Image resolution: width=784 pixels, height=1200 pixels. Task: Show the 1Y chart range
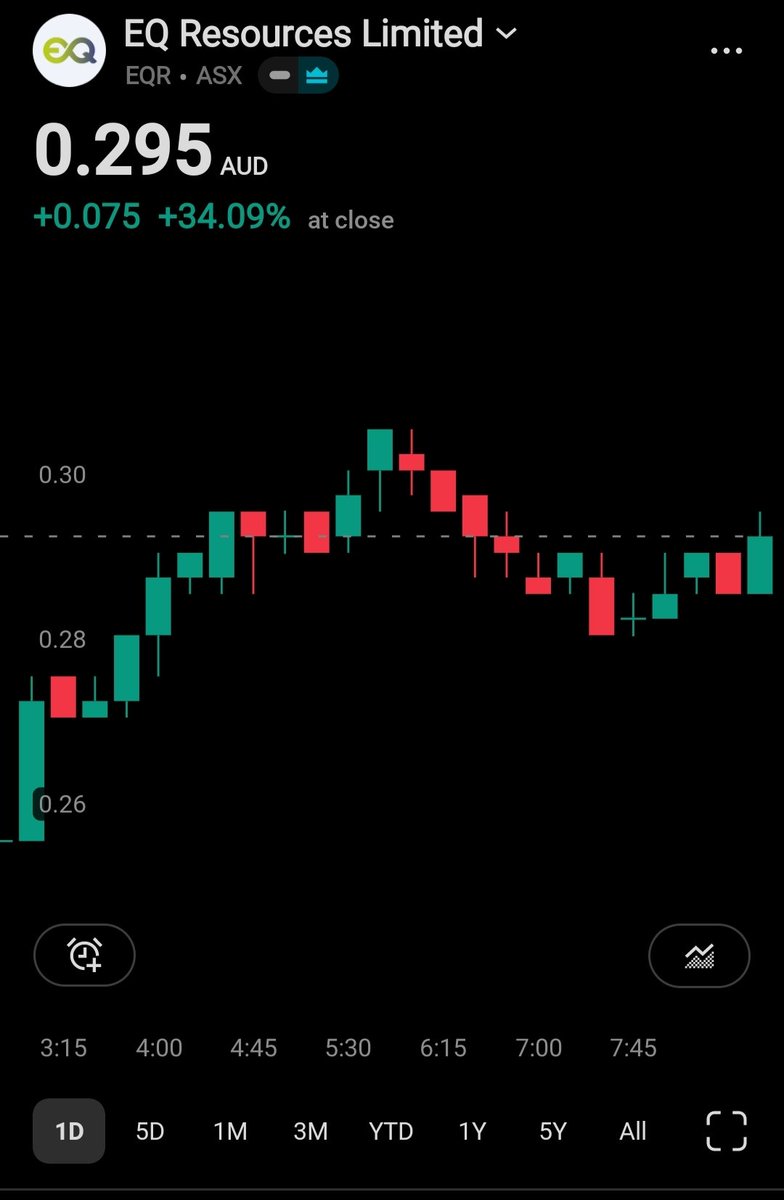coord(472,1131)
